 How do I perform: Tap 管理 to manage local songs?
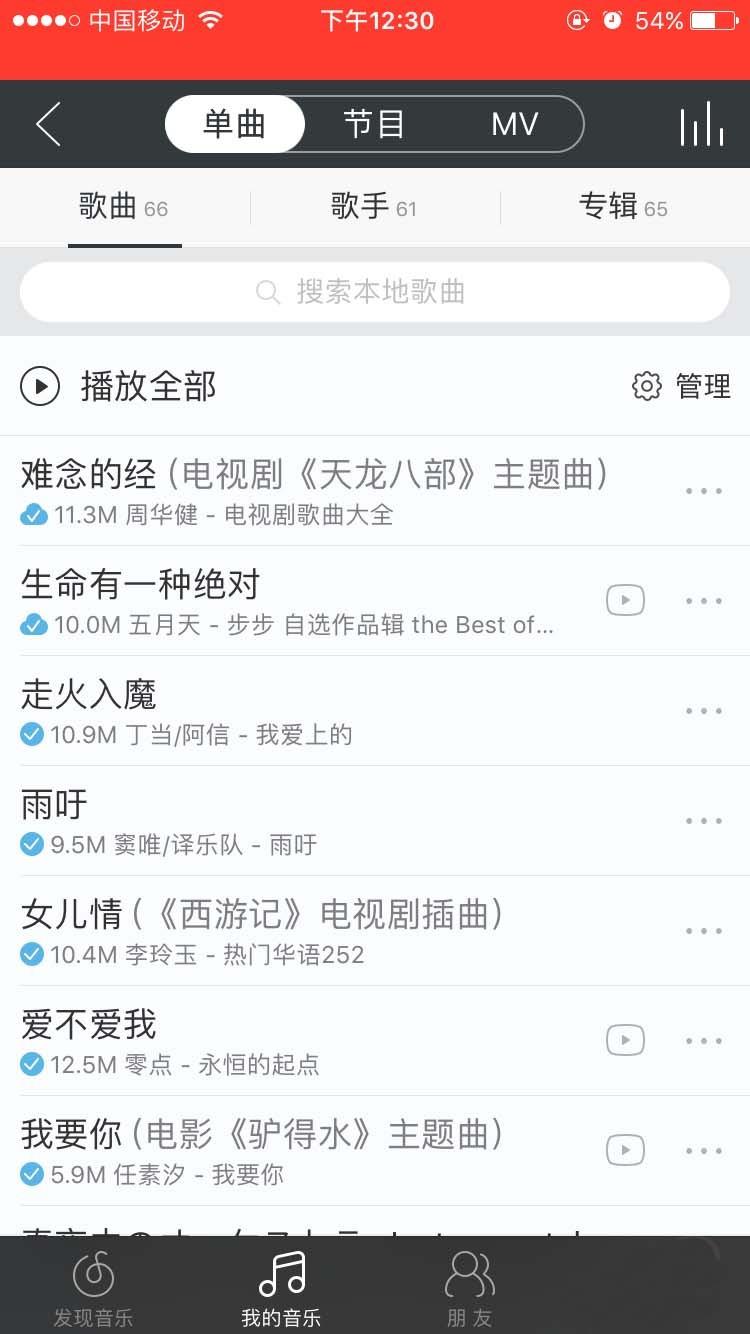pos(705,386)
